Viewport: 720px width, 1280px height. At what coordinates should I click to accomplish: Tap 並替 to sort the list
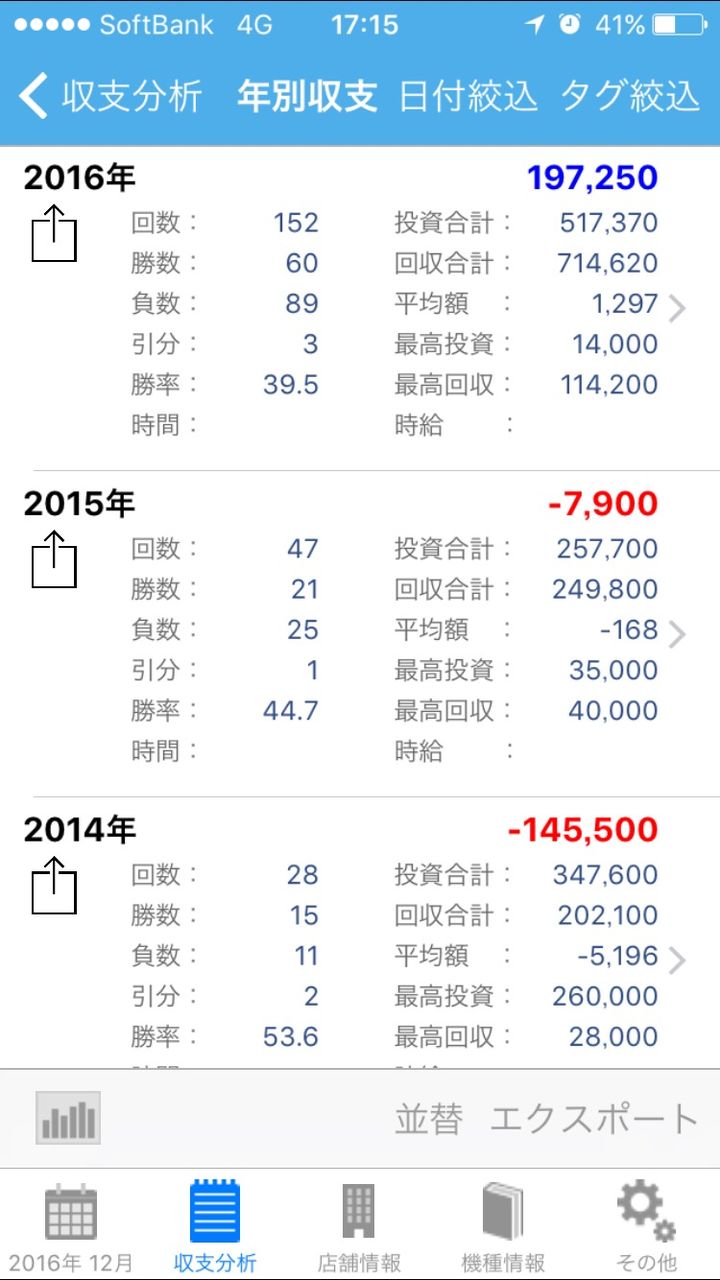click(x=429, y=1119)
